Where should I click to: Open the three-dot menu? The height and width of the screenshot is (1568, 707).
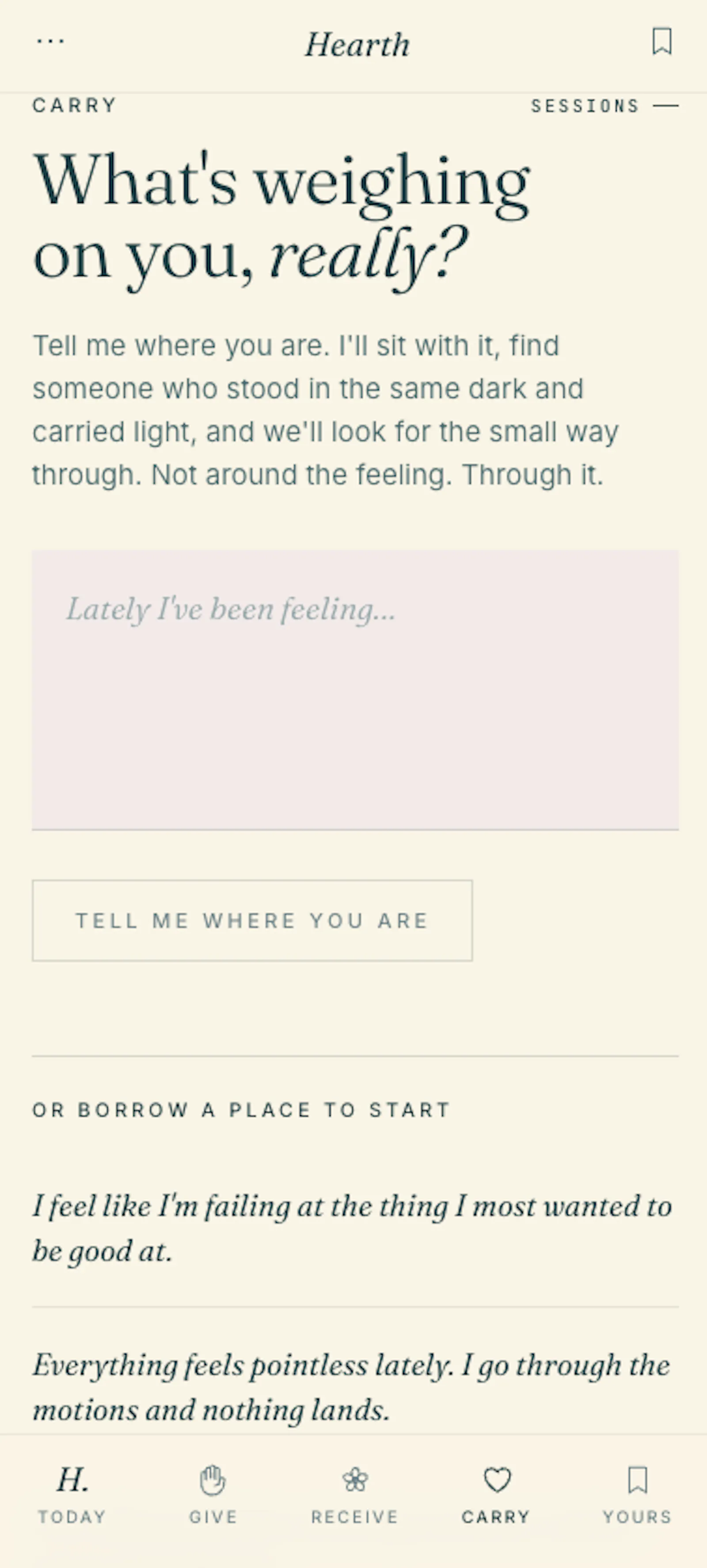pos(50,42)
